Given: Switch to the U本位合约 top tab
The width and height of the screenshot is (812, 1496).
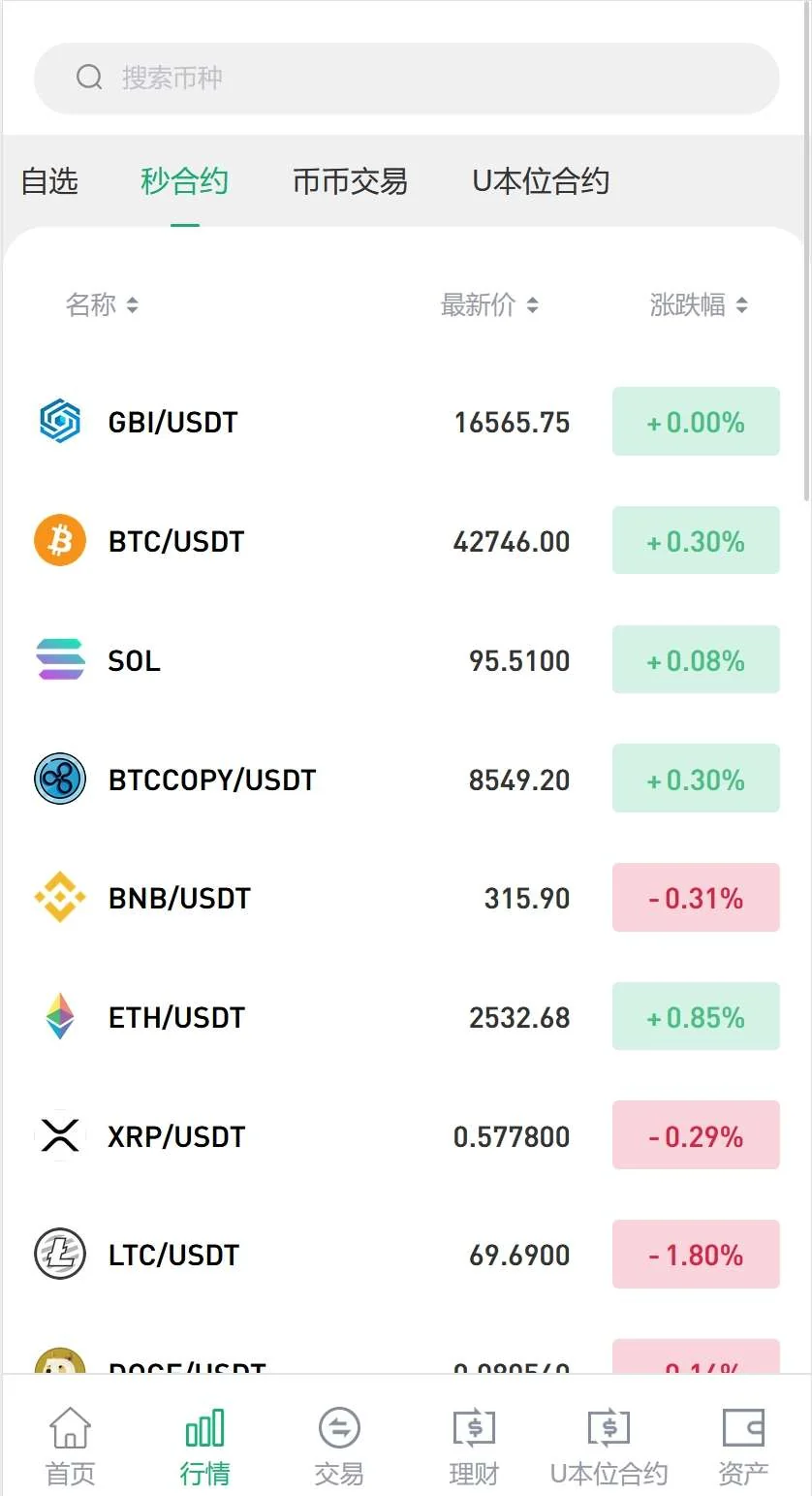Looking at the screenshot, I should tap(541, 181).
